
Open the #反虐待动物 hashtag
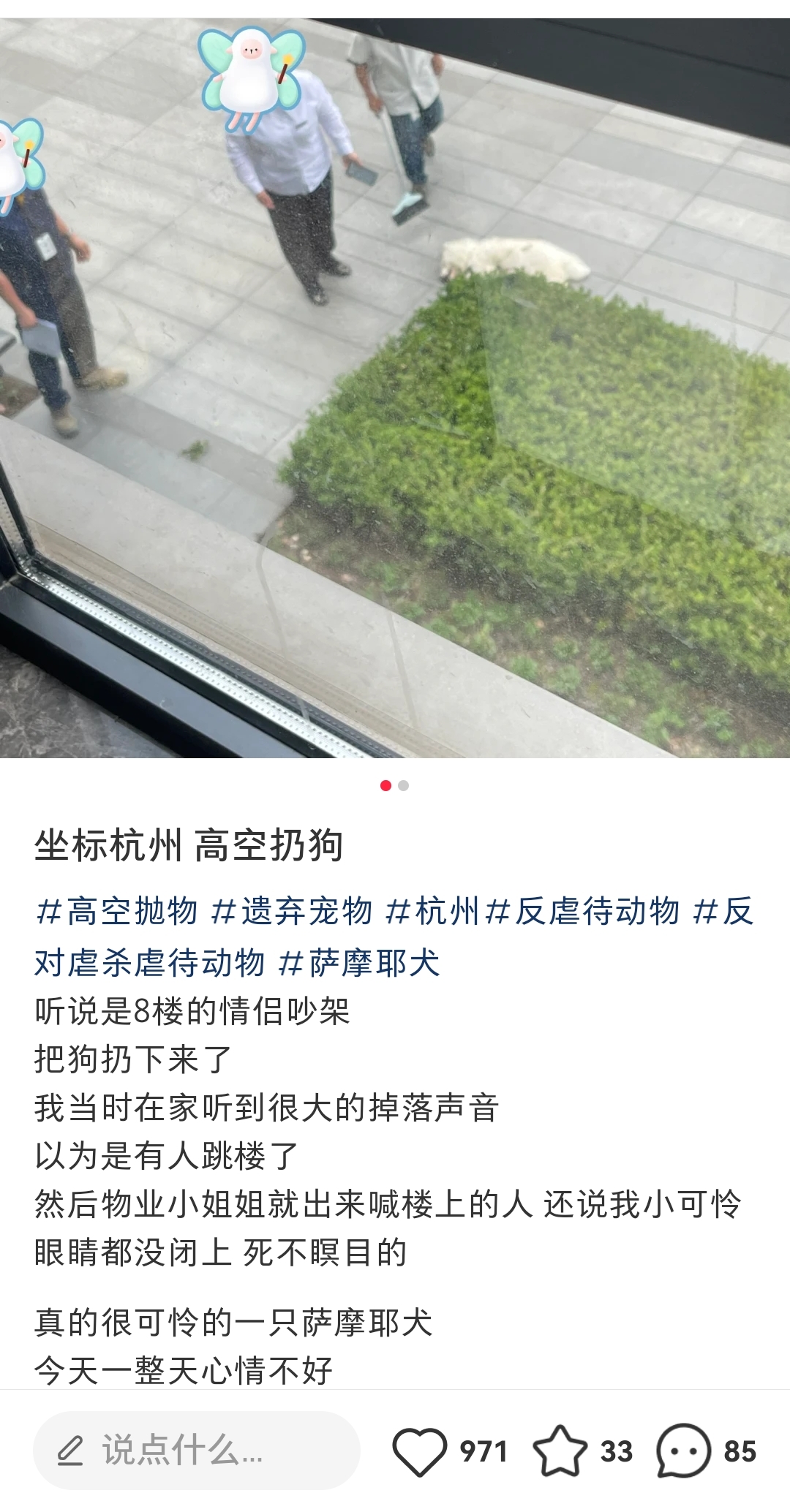[582, 912]
